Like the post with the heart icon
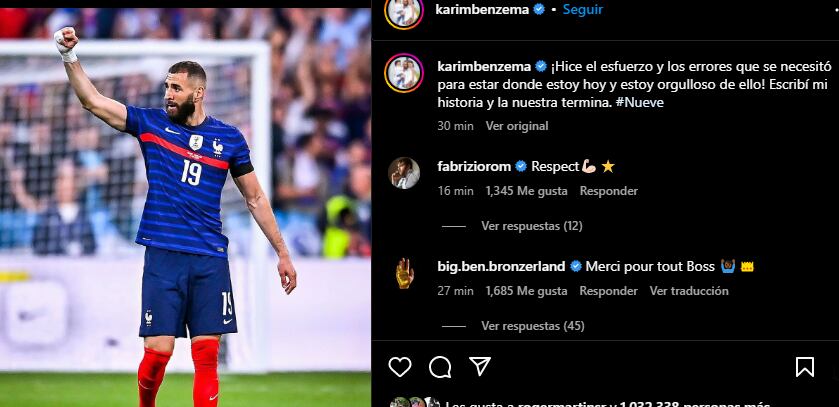Screen dimensions: 839x407 [400, 367]
